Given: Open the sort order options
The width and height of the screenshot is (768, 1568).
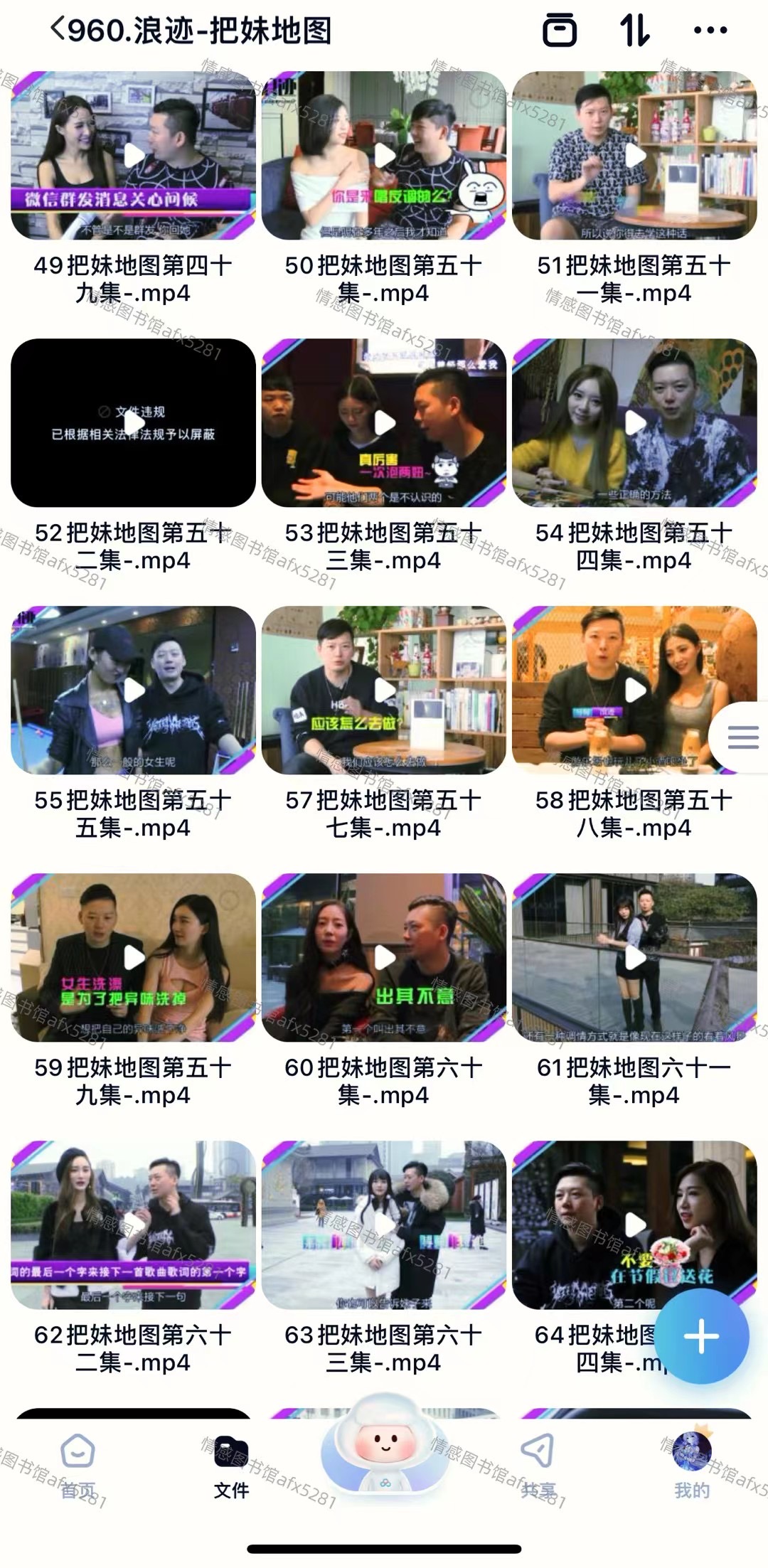Looking at the screenshot, I should point(634,30).
